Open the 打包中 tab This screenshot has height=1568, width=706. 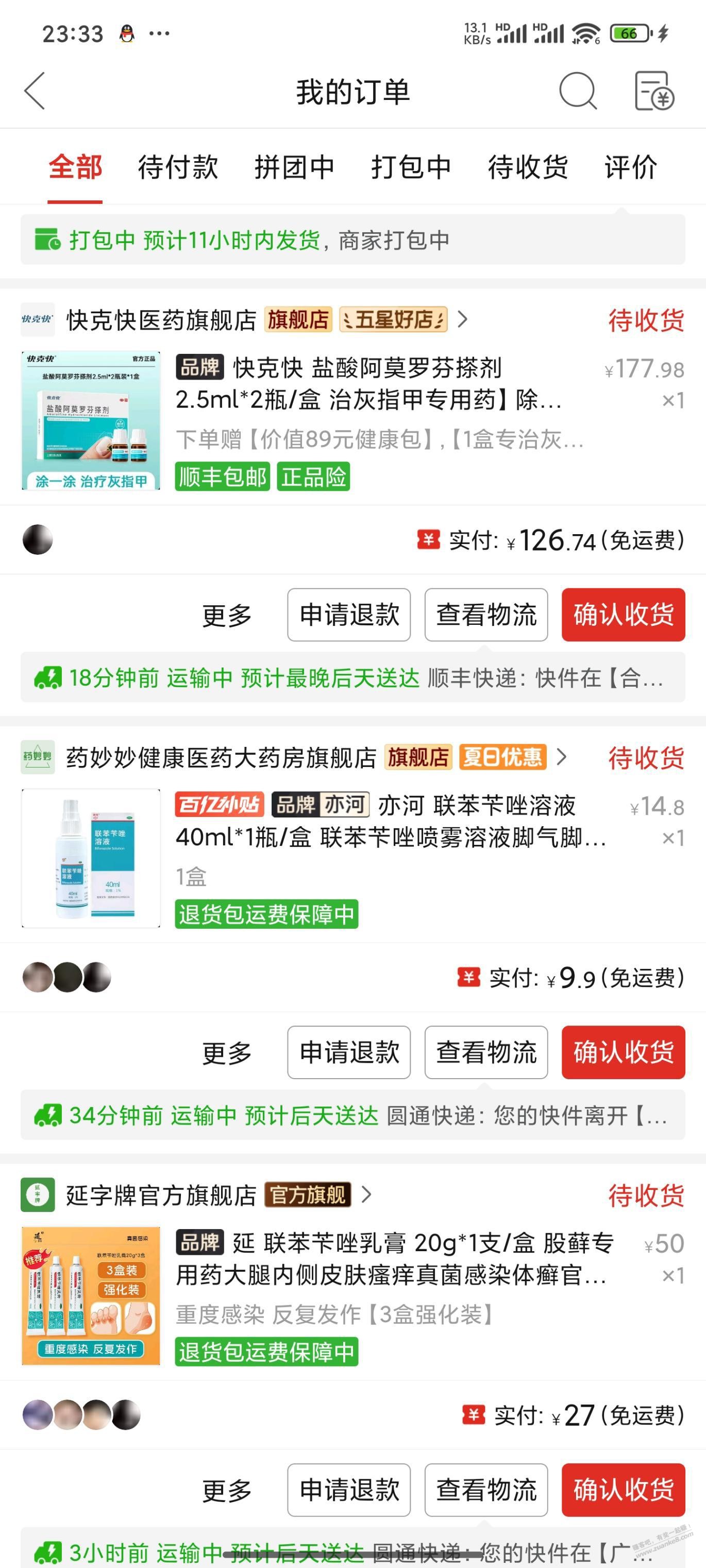[411, 168]
